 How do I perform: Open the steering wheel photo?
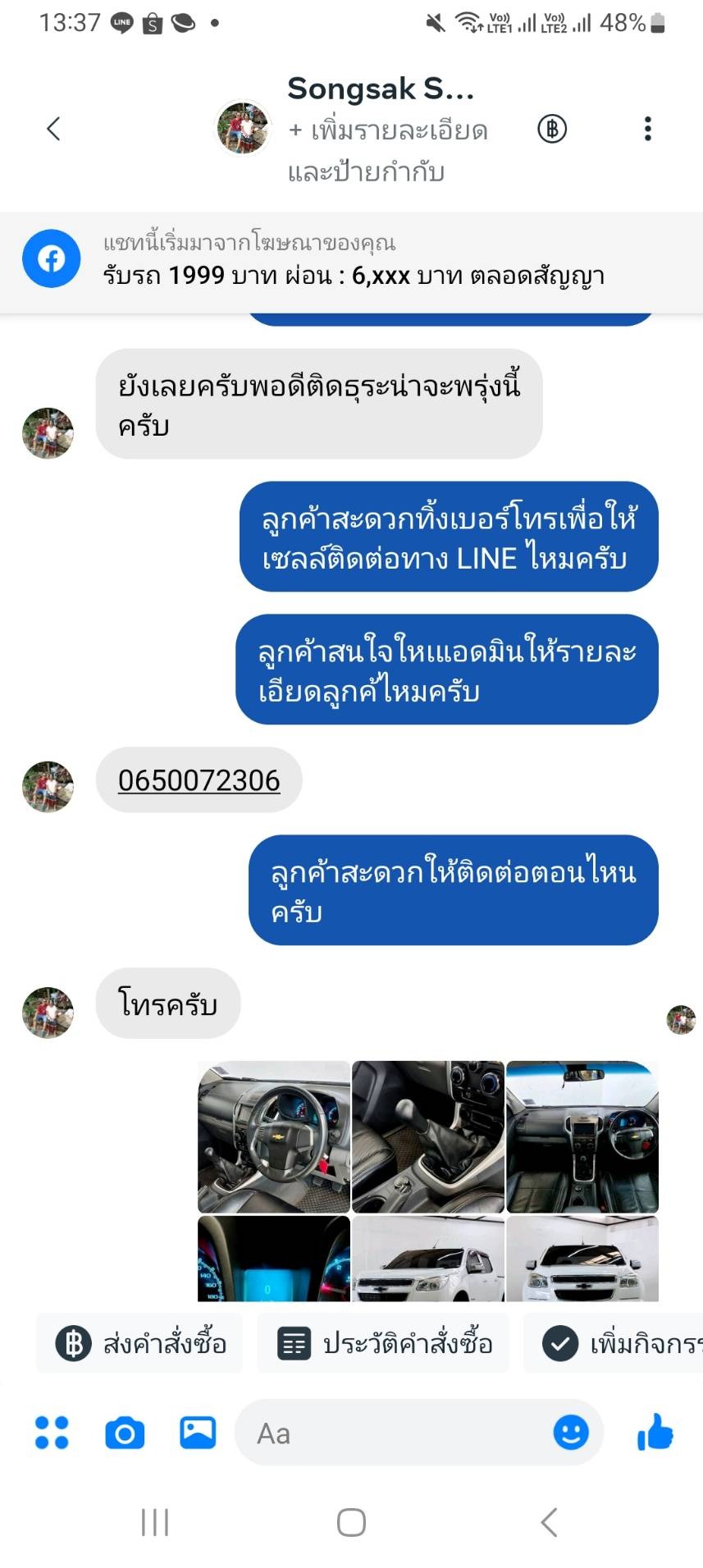(x=274, y=1136)
